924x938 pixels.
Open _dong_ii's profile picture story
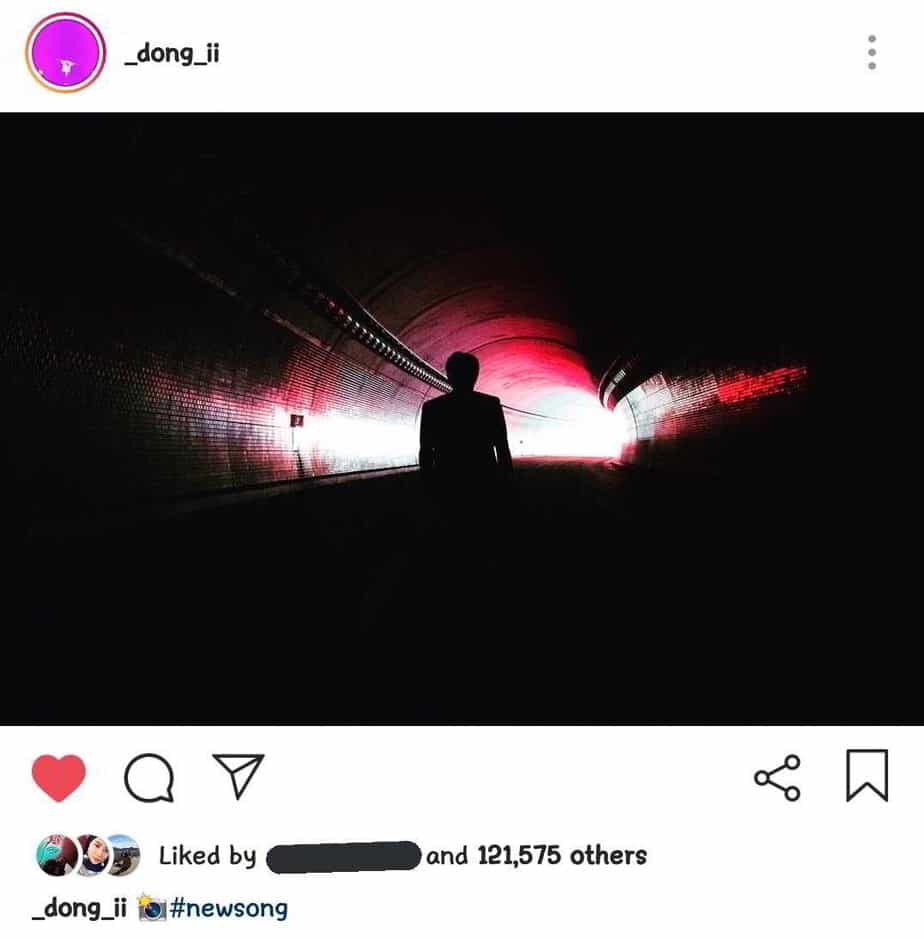pos(65,53)
